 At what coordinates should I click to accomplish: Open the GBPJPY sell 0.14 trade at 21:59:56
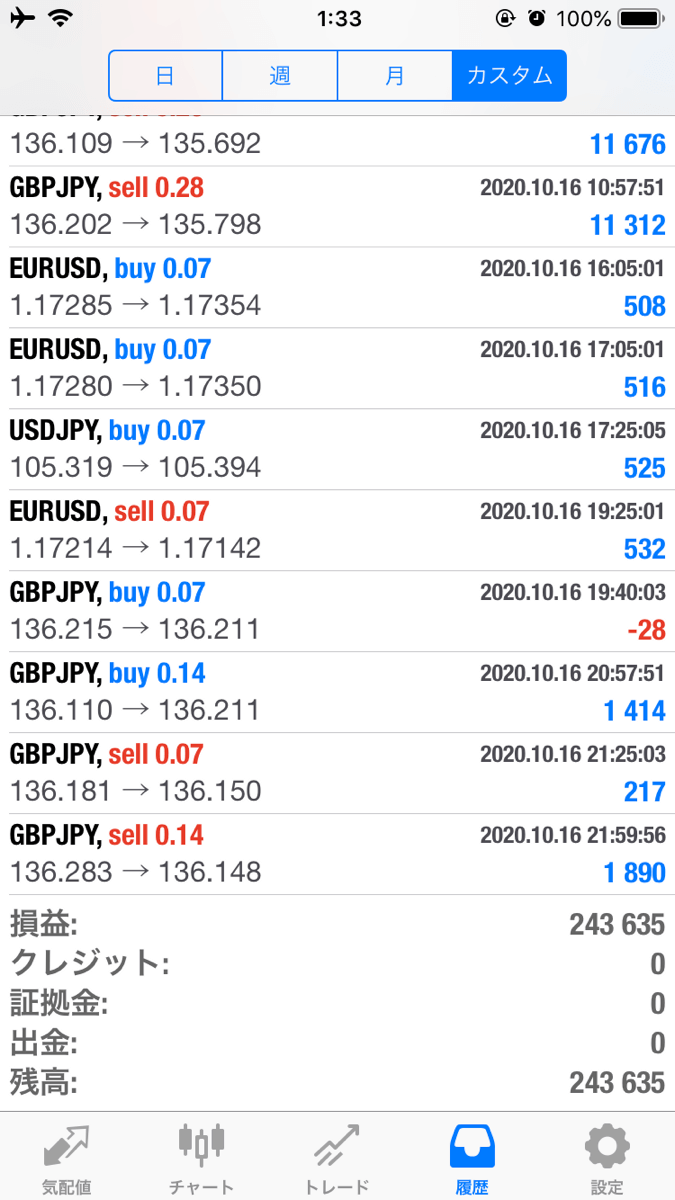(337, 855)
